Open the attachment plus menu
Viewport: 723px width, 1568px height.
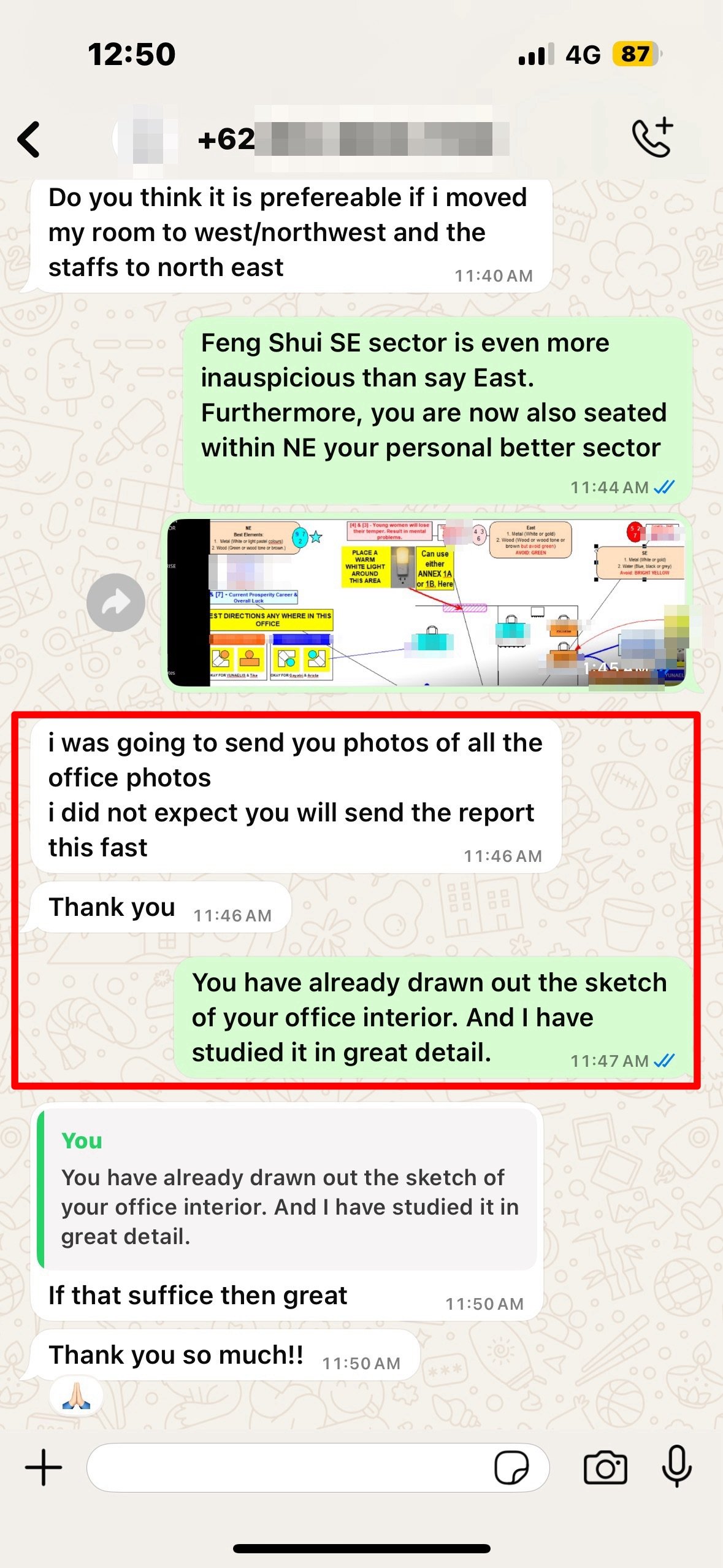click(44, 1467)
